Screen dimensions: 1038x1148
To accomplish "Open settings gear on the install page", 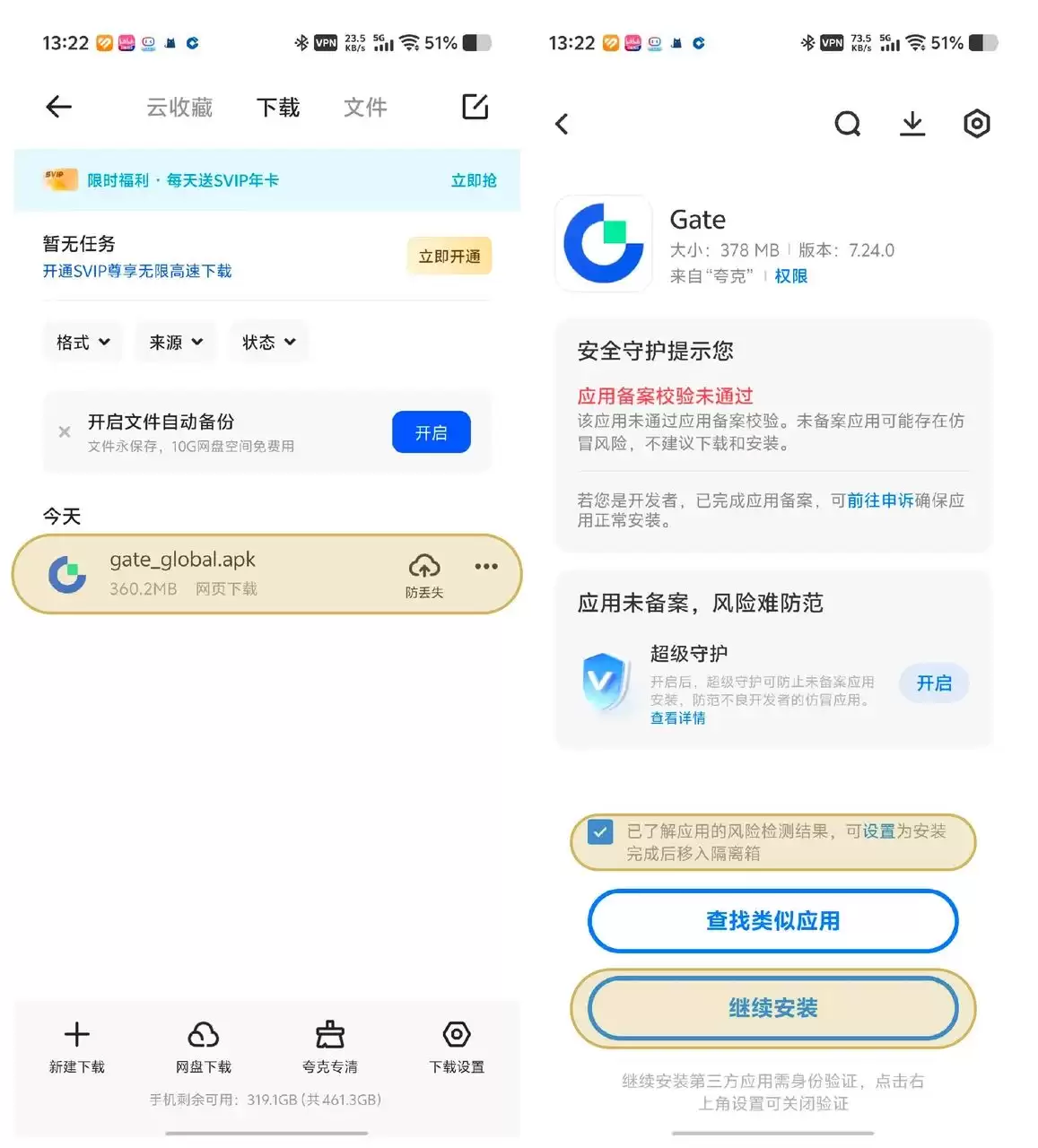I will click(977, 124).
